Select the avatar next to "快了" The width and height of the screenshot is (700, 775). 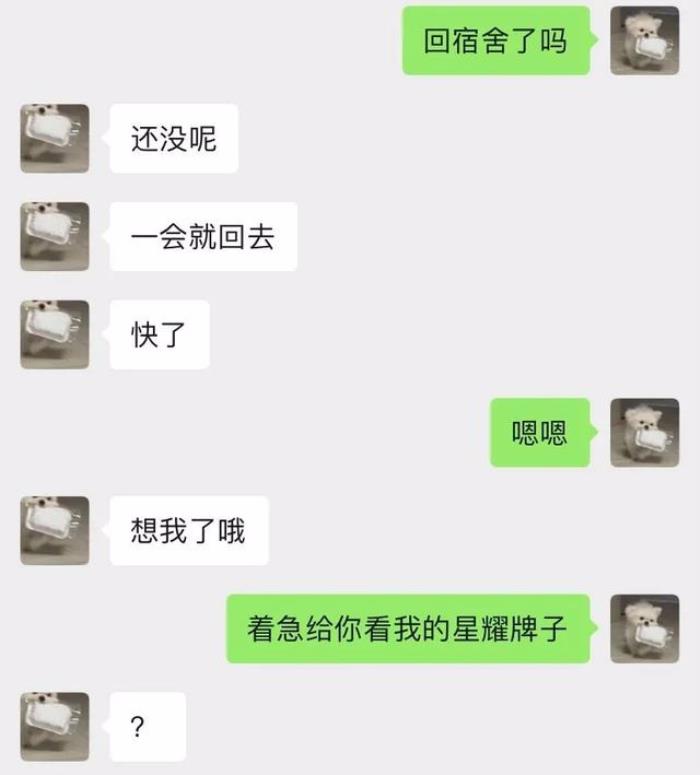click(x=55, y=334)
